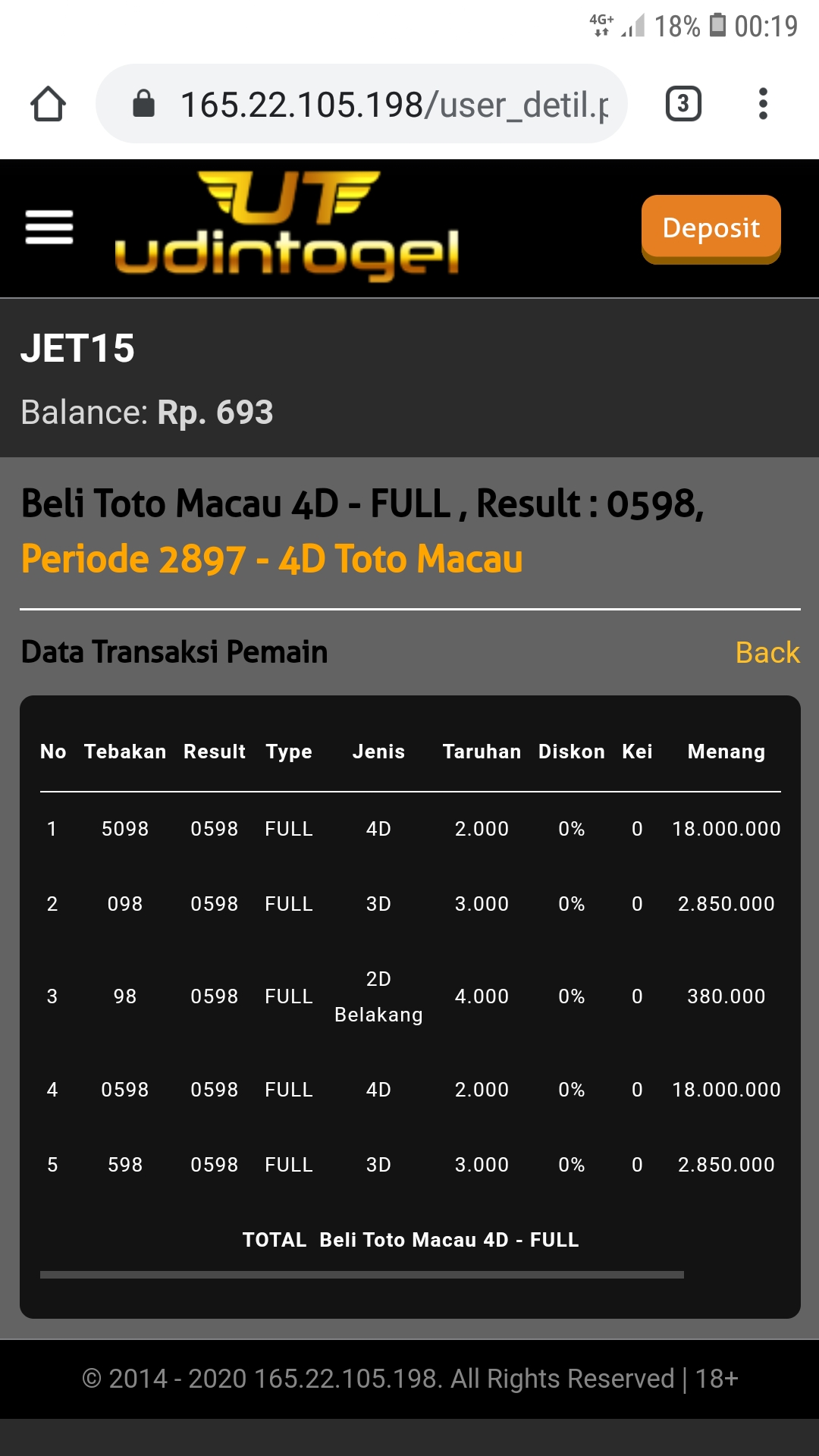819x1456 pixels.
Task: Go back via the Back link
Action: [x=767, y=652]
